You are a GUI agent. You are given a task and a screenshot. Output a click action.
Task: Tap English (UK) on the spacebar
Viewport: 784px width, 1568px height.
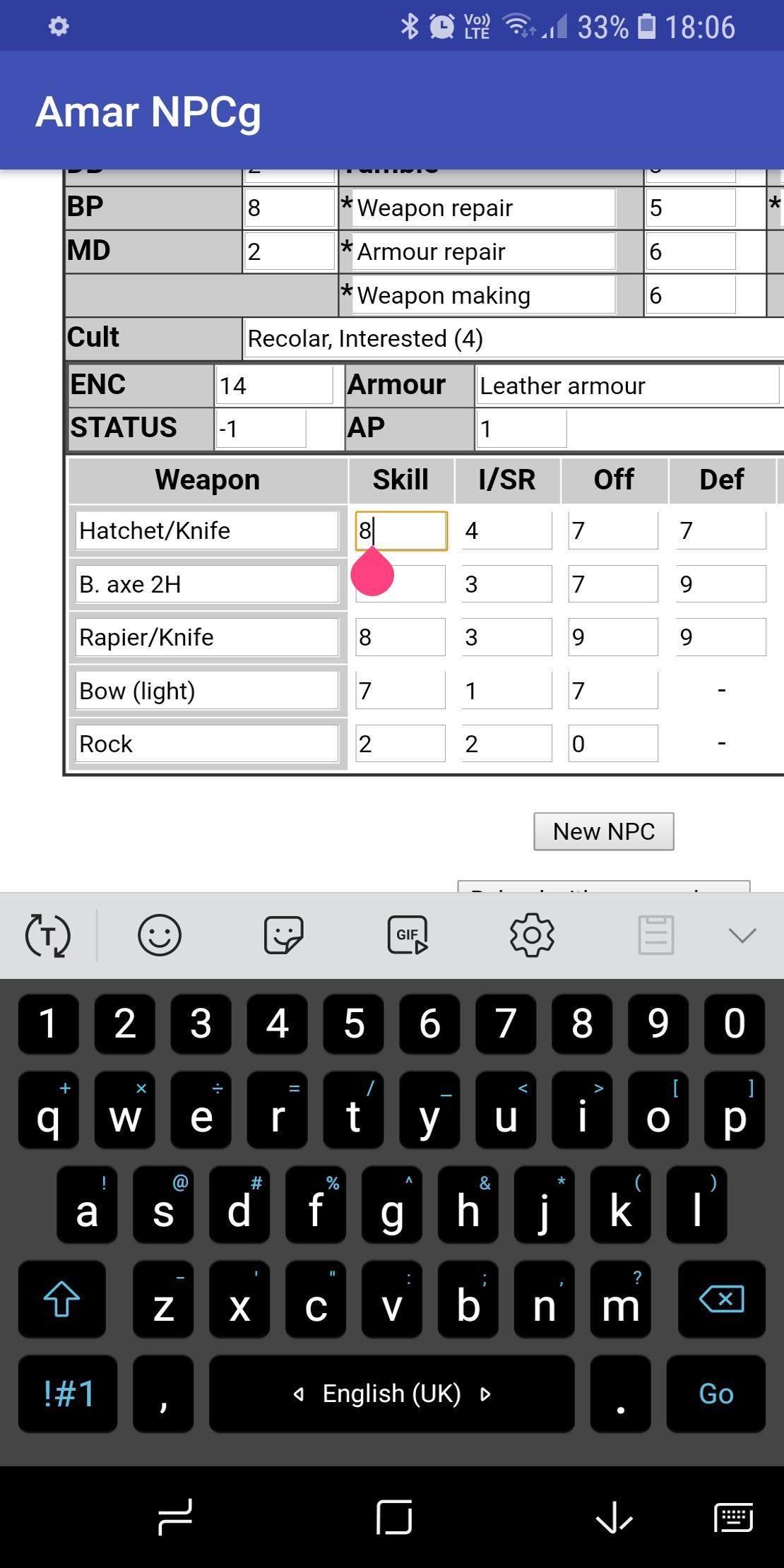coord(391,1394)
